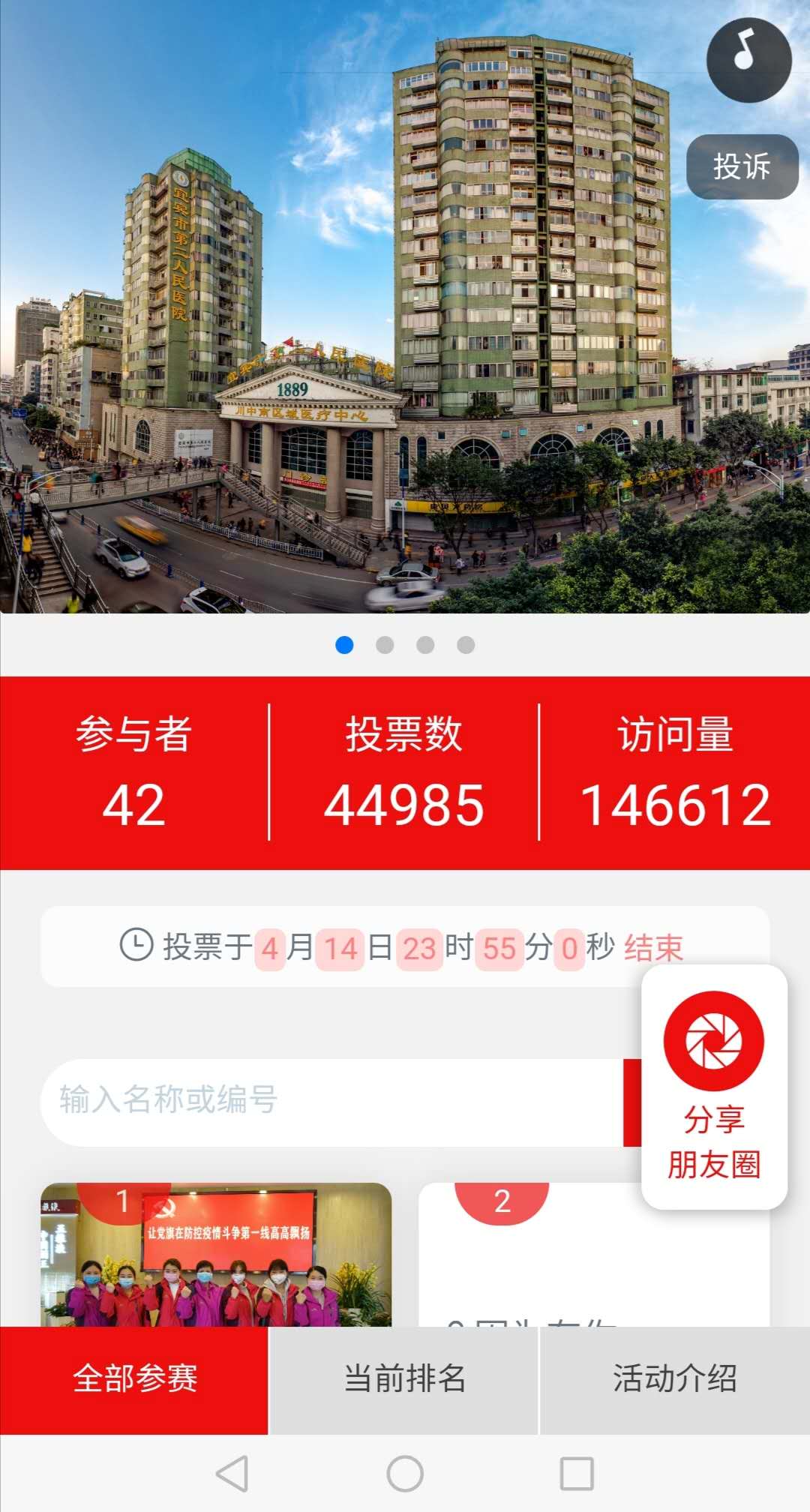Share to 朋友圈 via floating button
This screenshot has height=1512, width=810.
tap(714, 1086)
